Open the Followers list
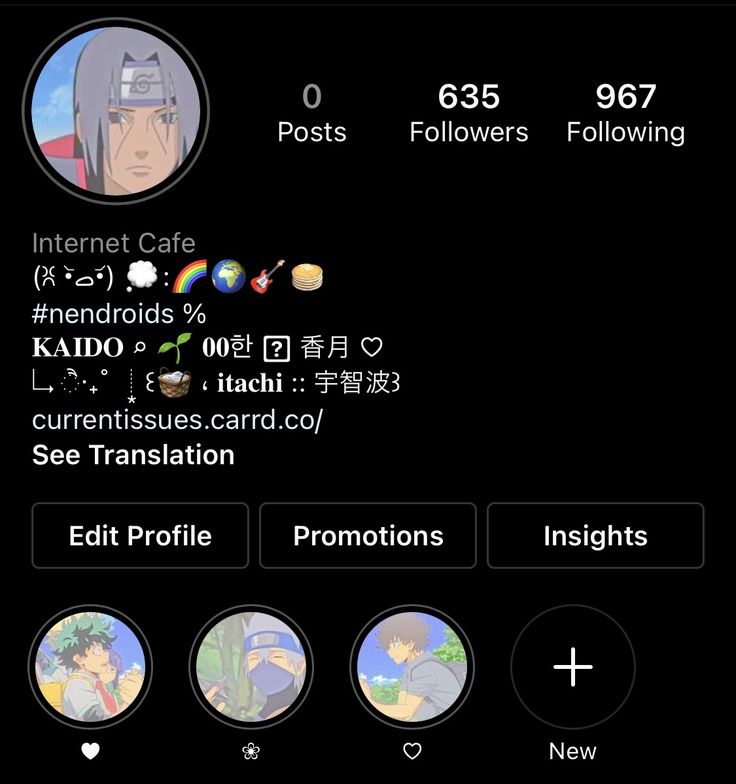This screenshot has height=784, width=736. [469, 112]
